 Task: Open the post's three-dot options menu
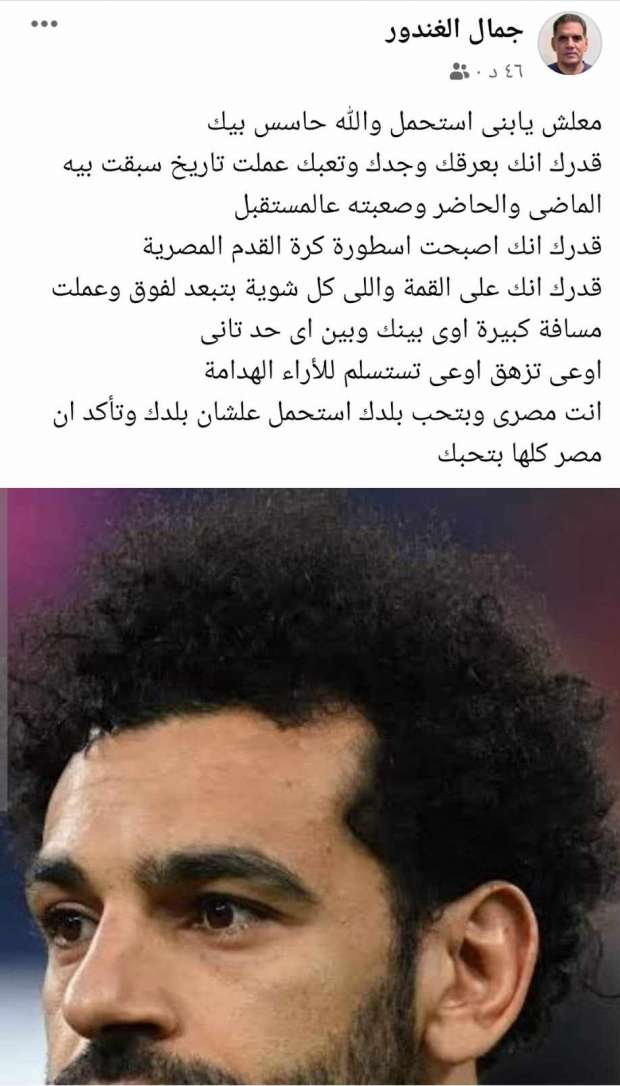(x=45, y=23)
